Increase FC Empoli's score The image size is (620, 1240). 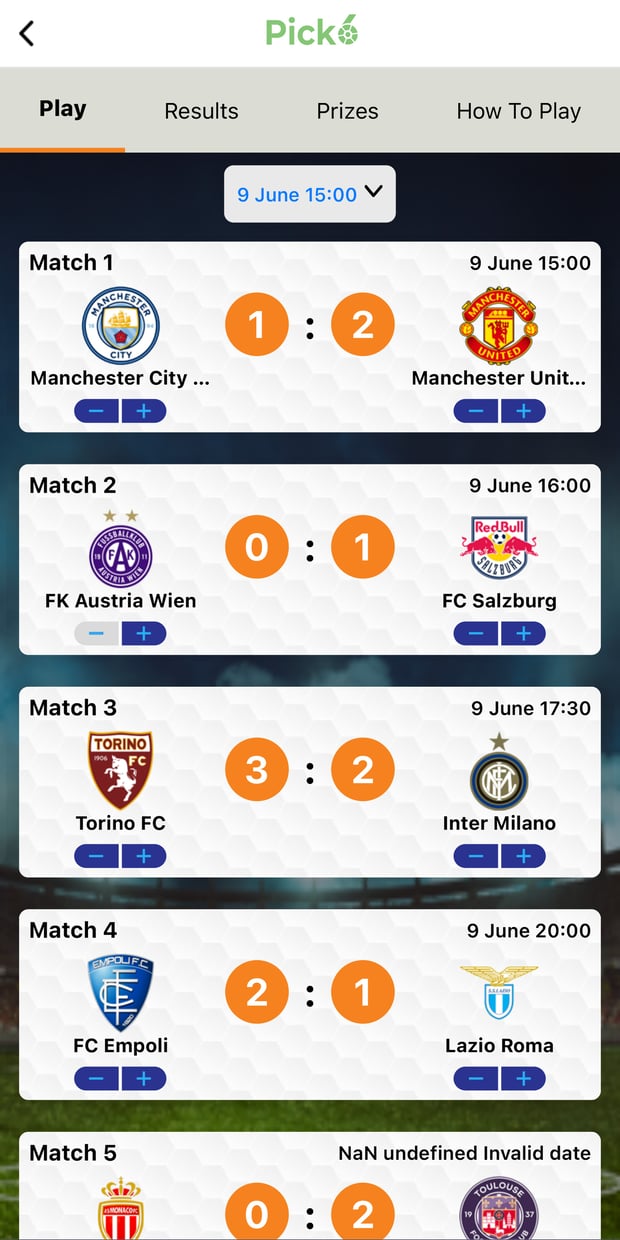(x=144, y=1079)
